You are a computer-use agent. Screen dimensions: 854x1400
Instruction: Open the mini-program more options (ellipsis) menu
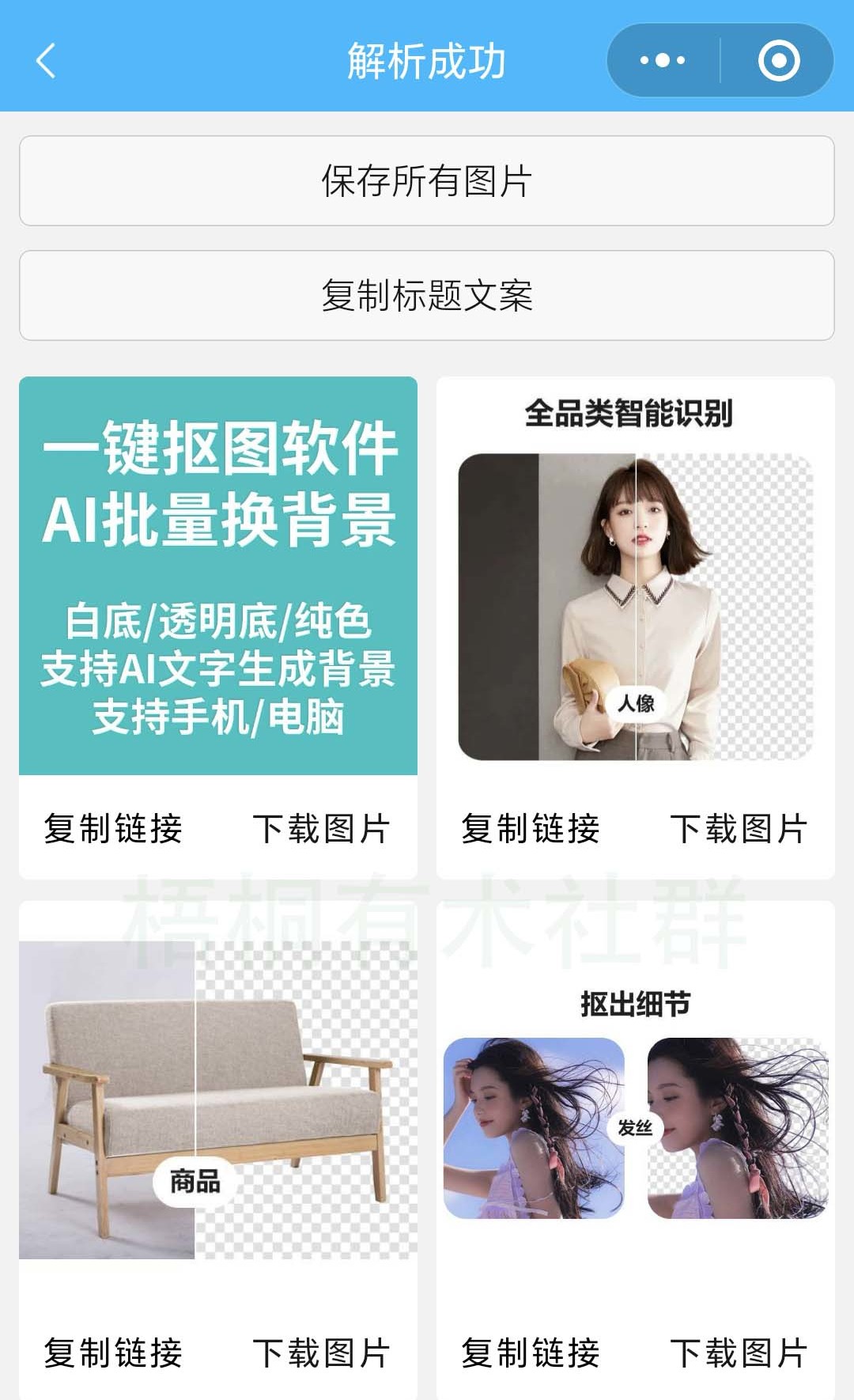pos(661,58)
